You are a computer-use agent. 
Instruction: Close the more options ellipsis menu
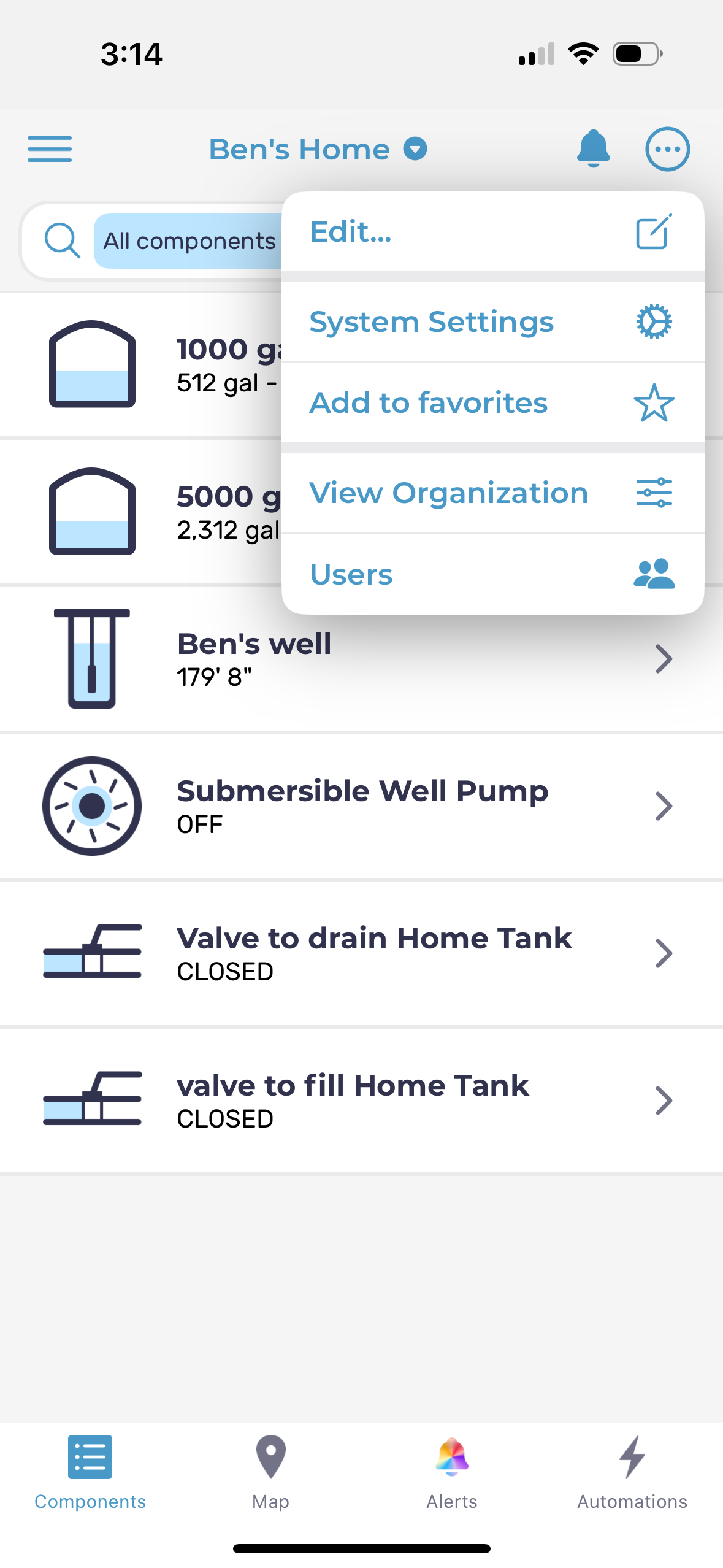coord(667,149)
